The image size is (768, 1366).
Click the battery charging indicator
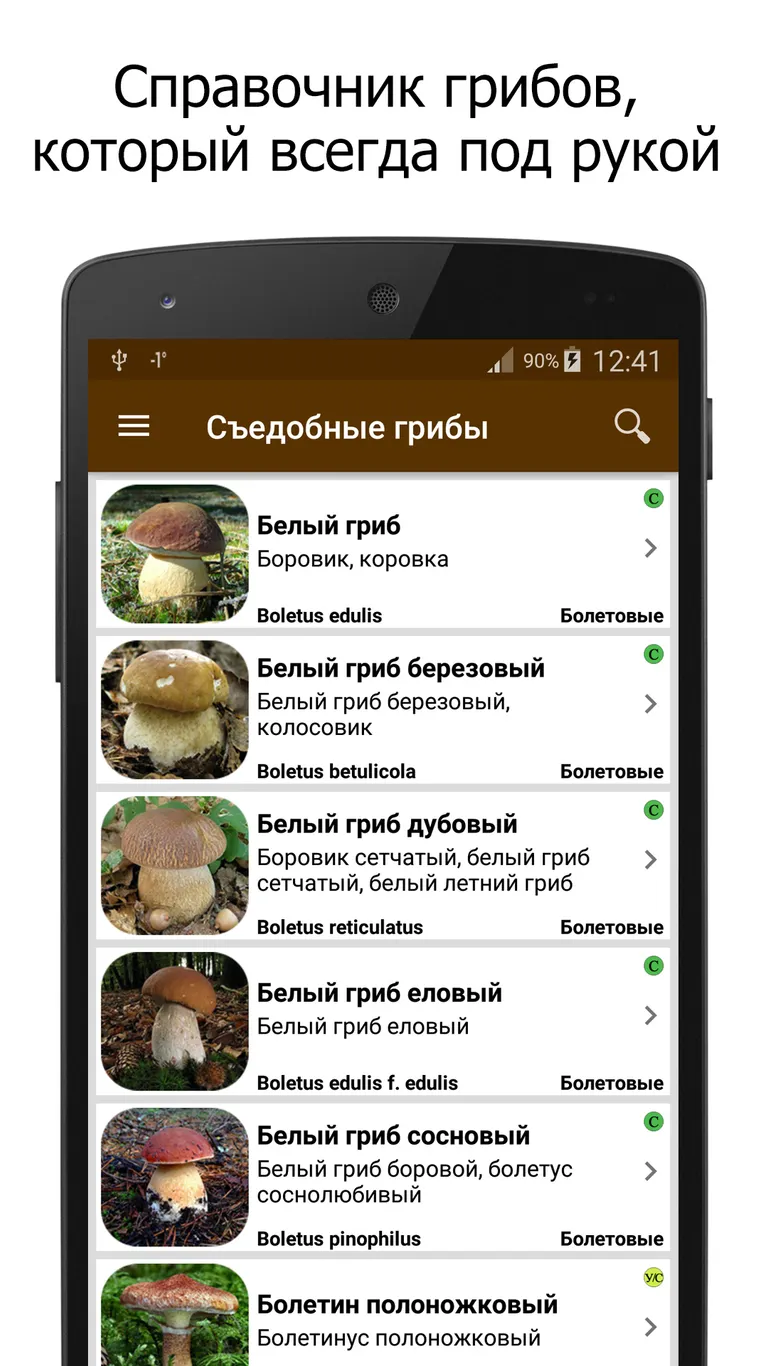coord(571,361)
